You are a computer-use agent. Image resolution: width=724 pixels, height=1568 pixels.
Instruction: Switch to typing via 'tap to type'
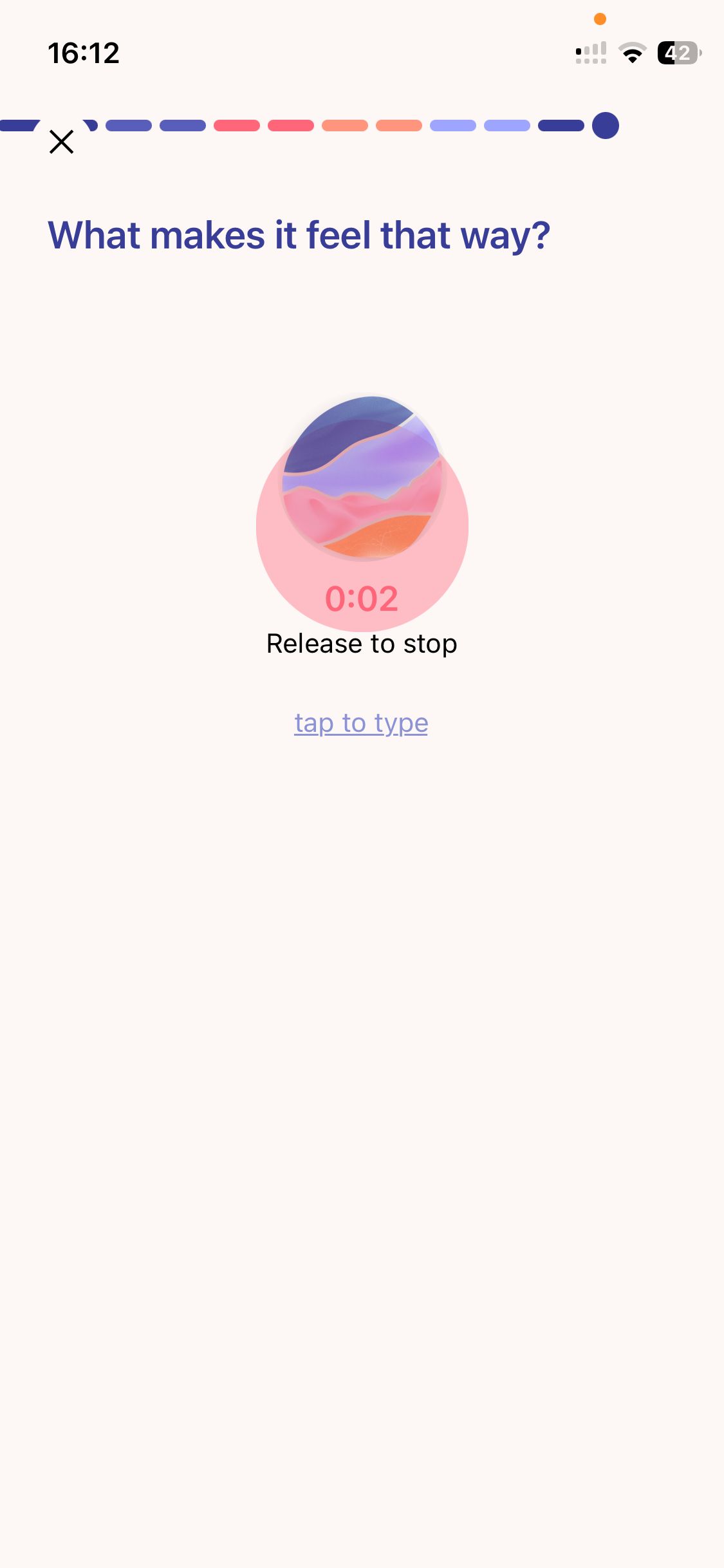[361, 723]
